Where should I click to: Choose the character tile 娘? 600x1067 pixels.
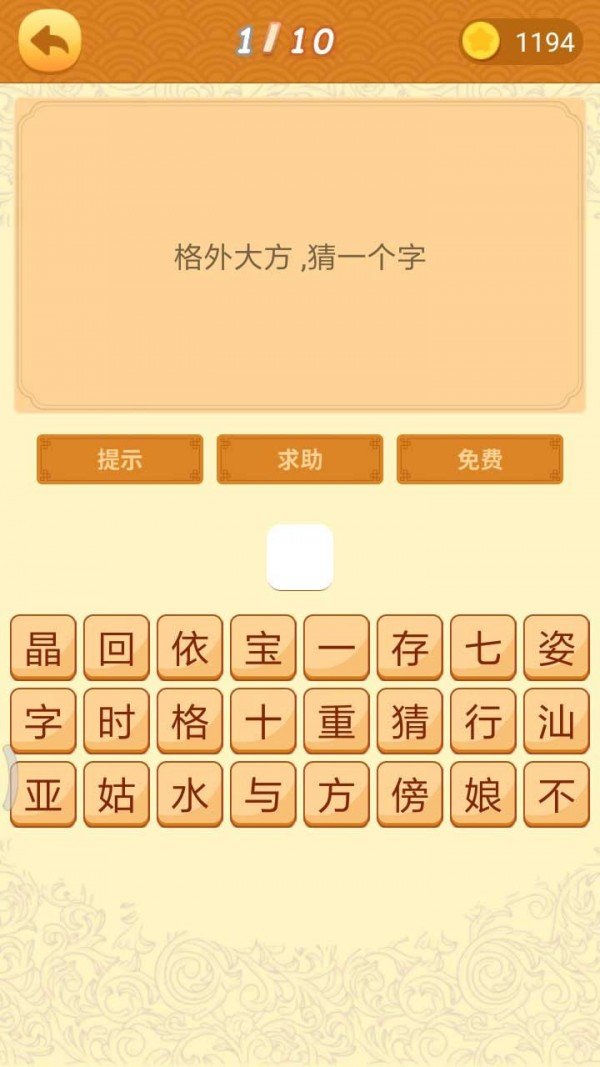coord(484,795)
